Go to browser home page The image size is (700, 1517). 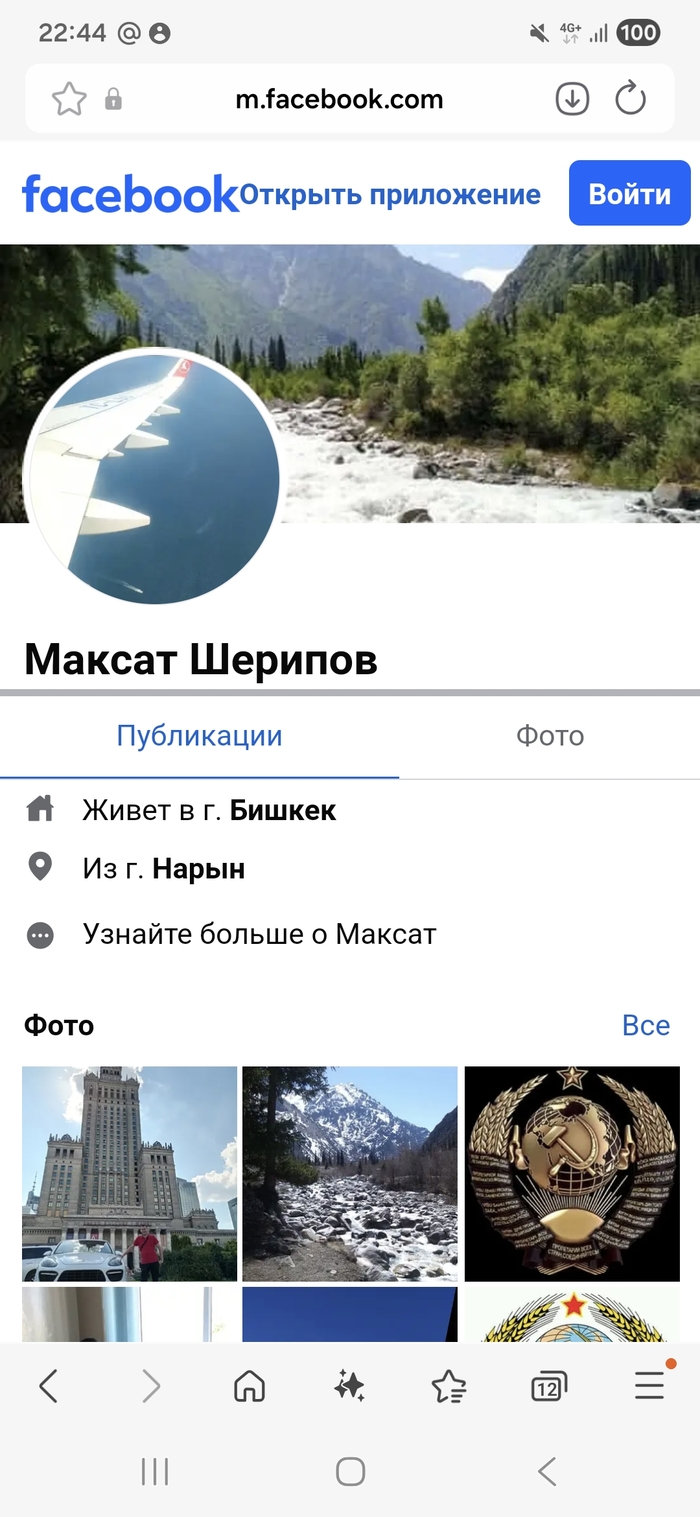249,1386
